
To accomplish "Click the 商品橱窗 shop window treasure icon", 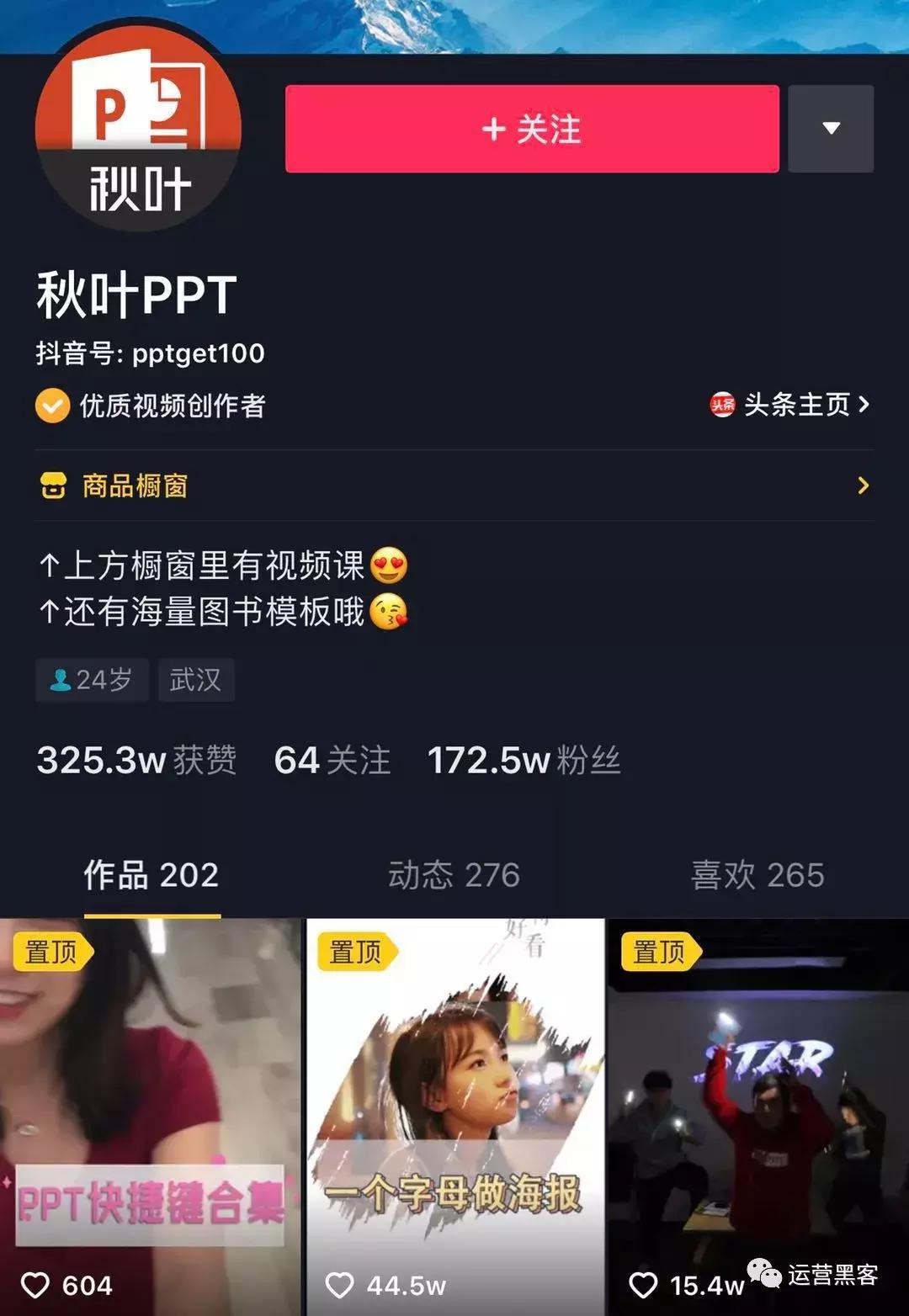I will (x=53, y=486).
